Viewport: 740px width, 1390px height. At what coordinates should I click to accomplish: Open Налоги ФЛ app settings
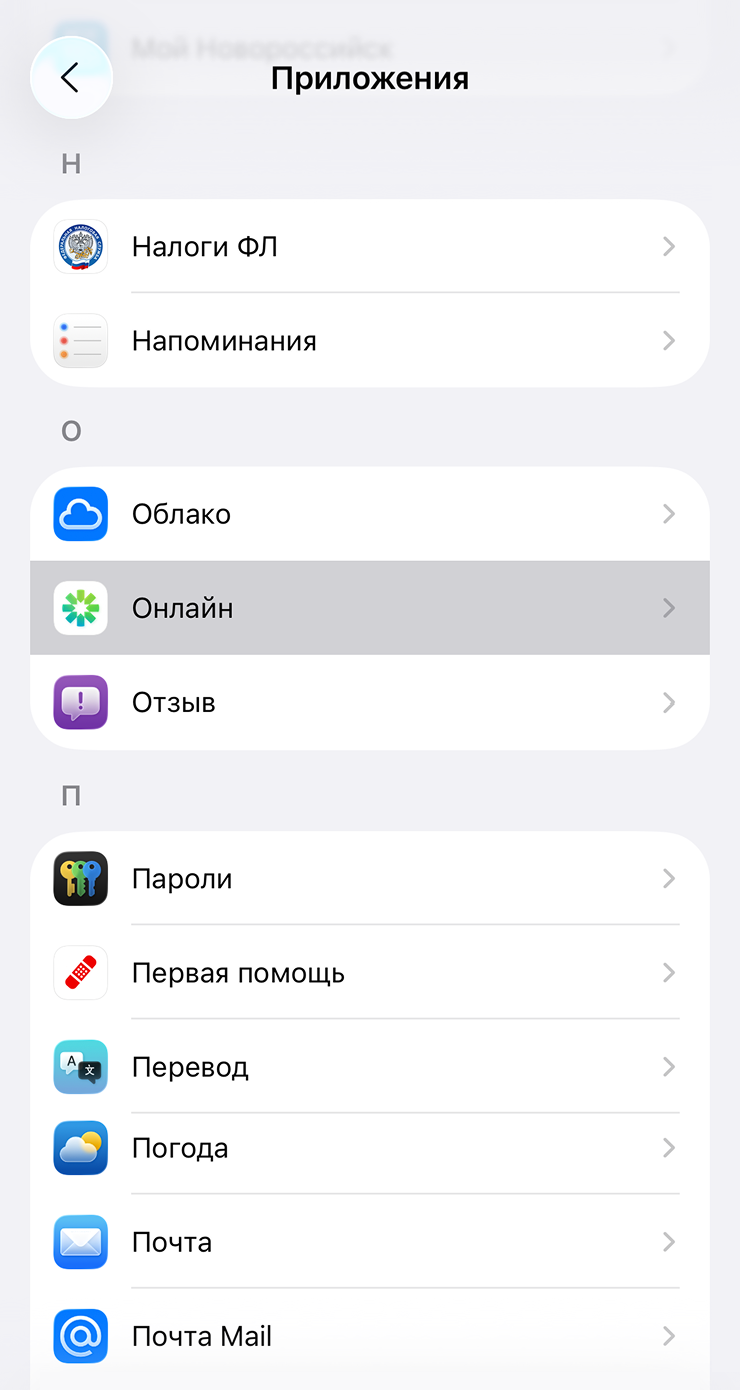click(370, 247)
